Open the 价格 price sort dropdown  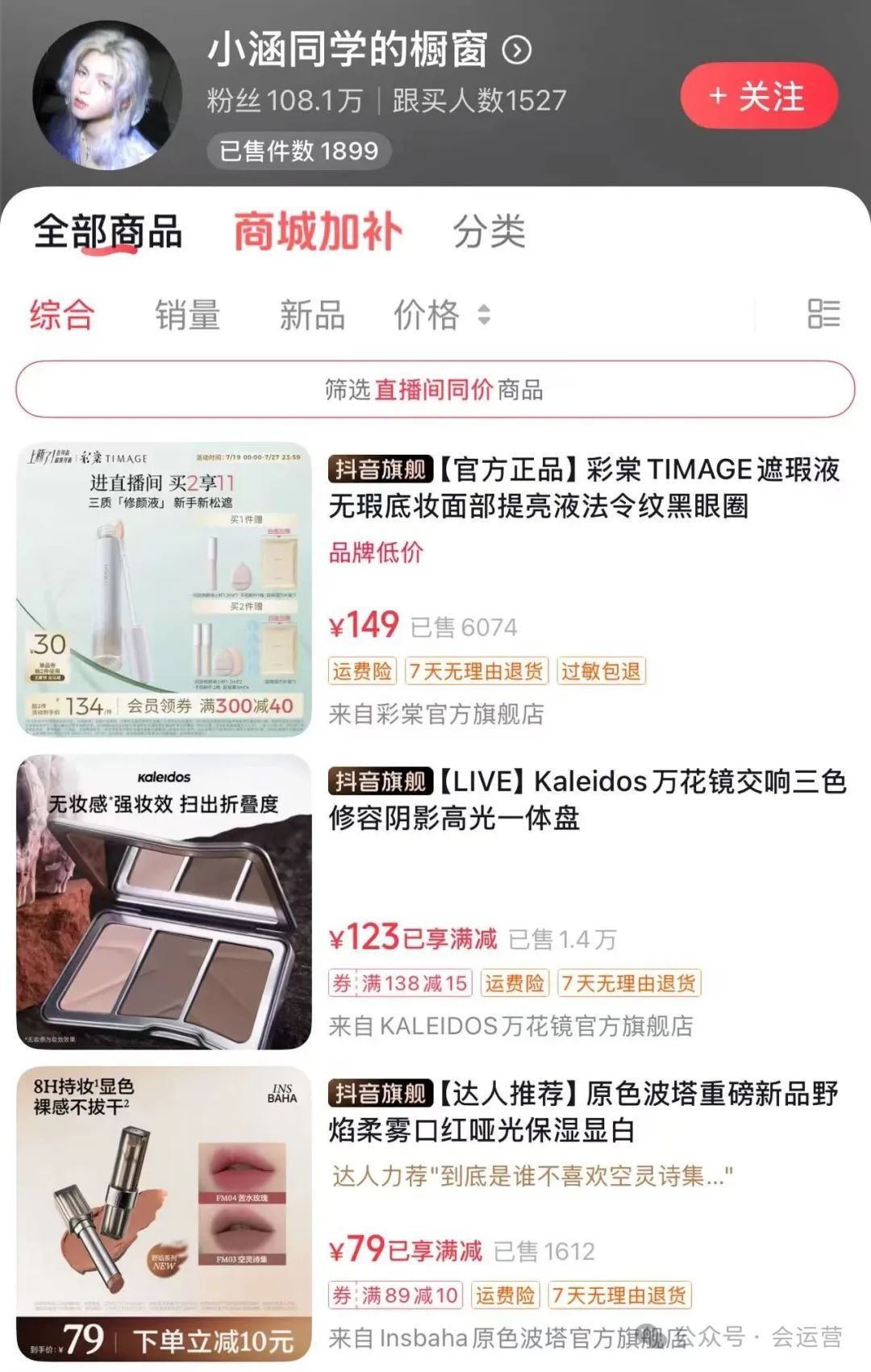tap(440, 315)
